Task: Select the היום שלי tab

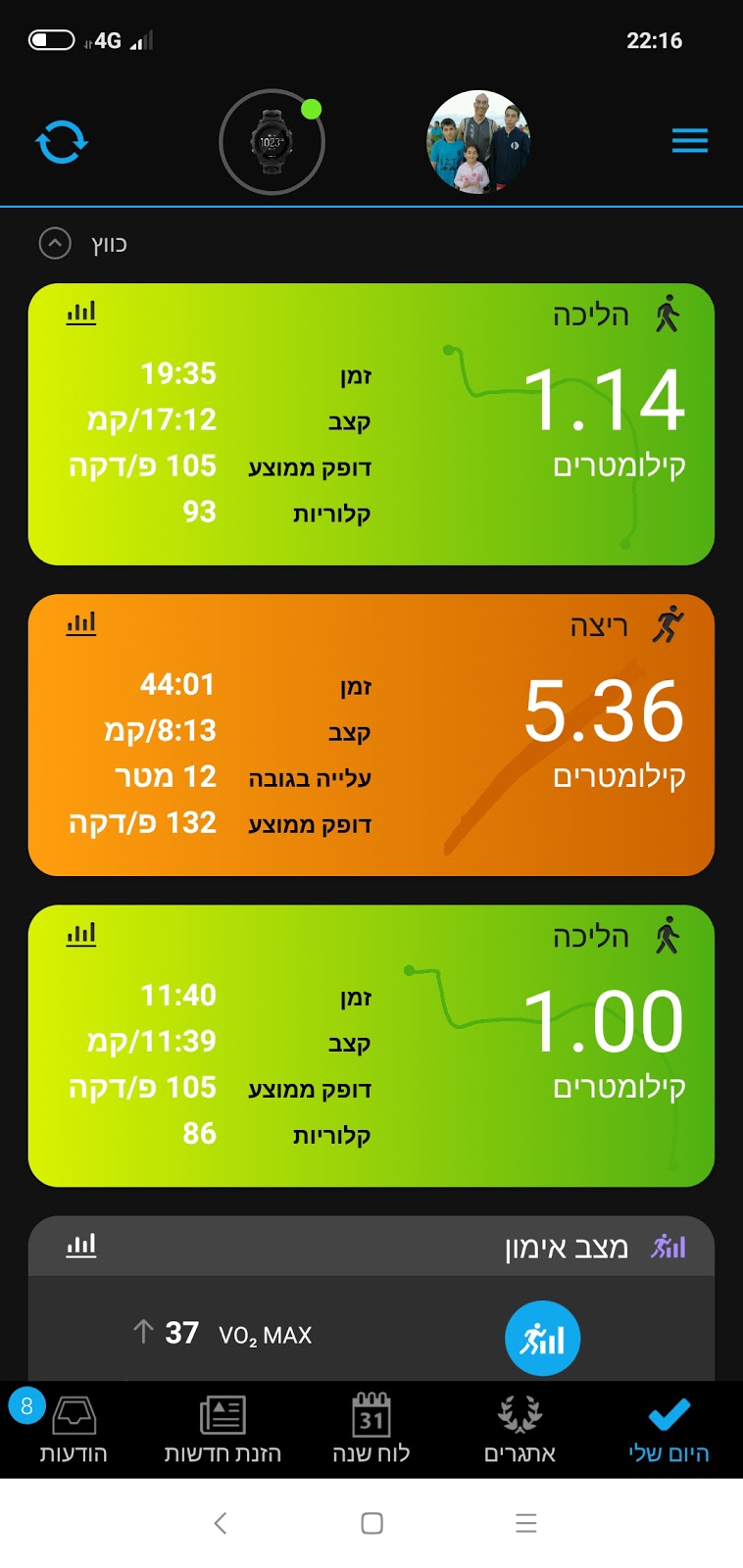Action: click(x=669, y=1430)
